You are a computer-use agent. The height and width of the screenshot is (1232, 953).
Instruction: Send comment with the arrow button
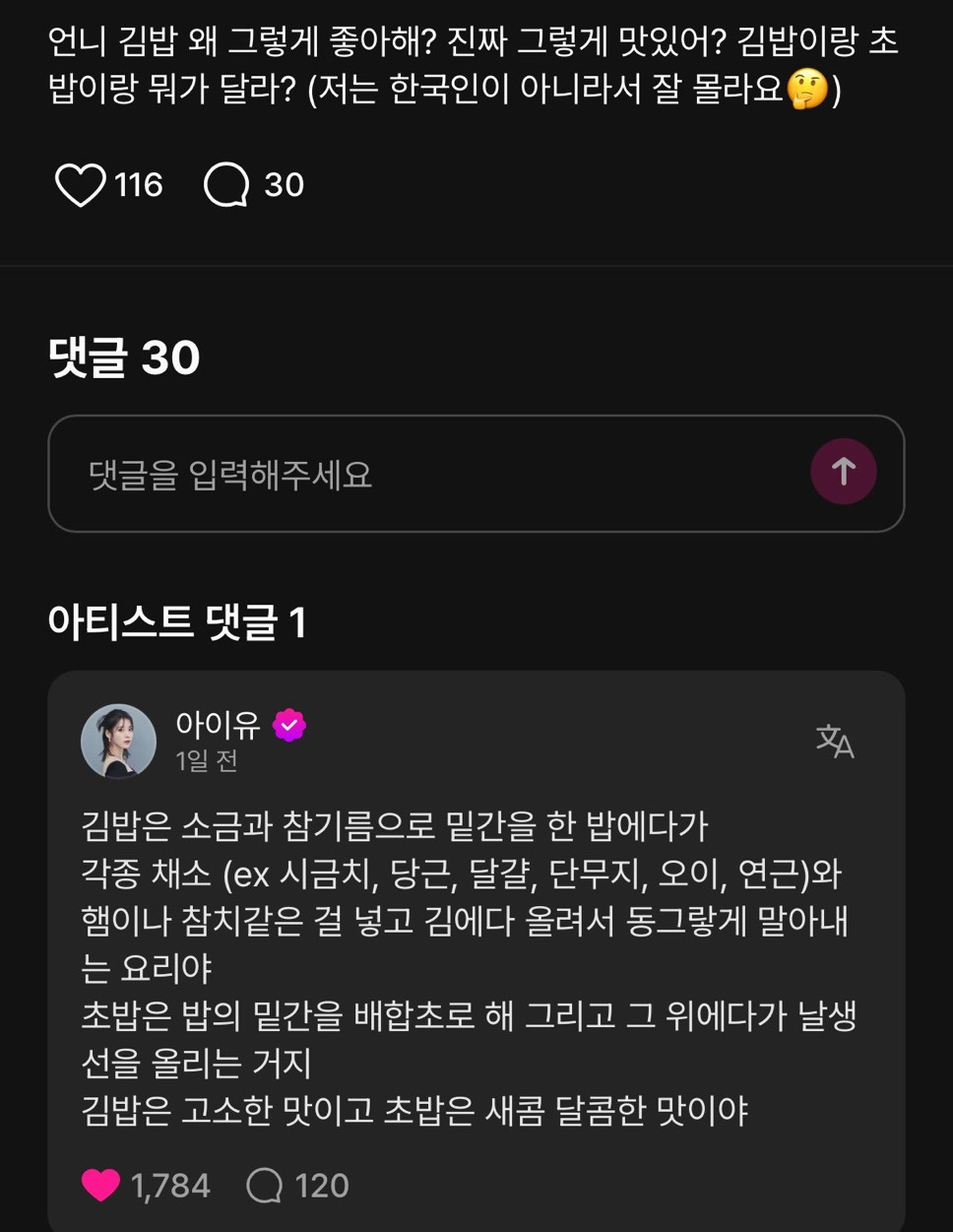point(843,472)
